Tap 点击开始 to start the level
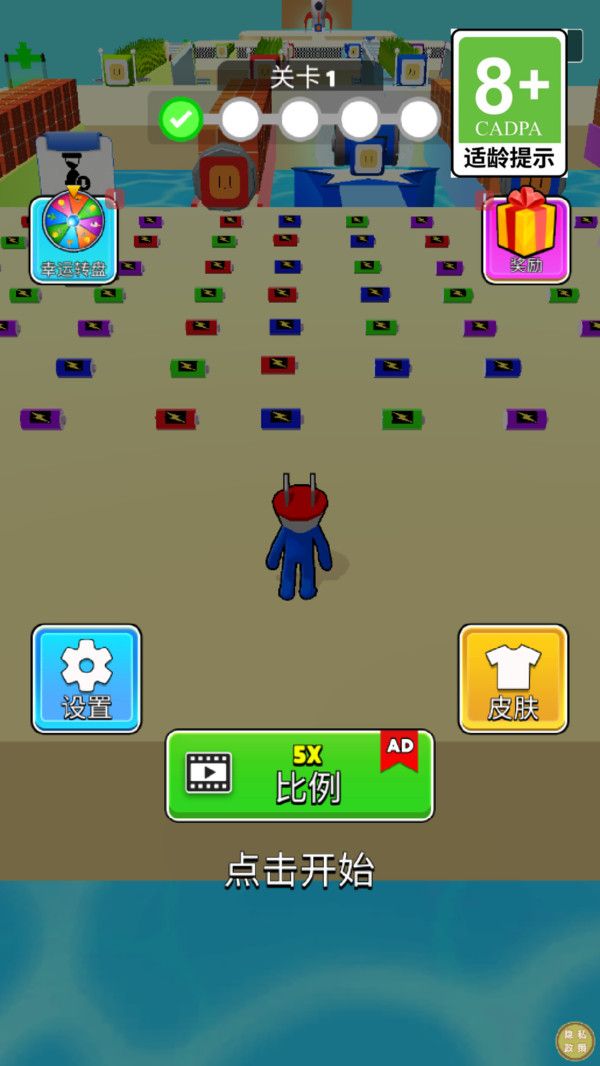This screenshot has width=600, height=1066. 300,871
